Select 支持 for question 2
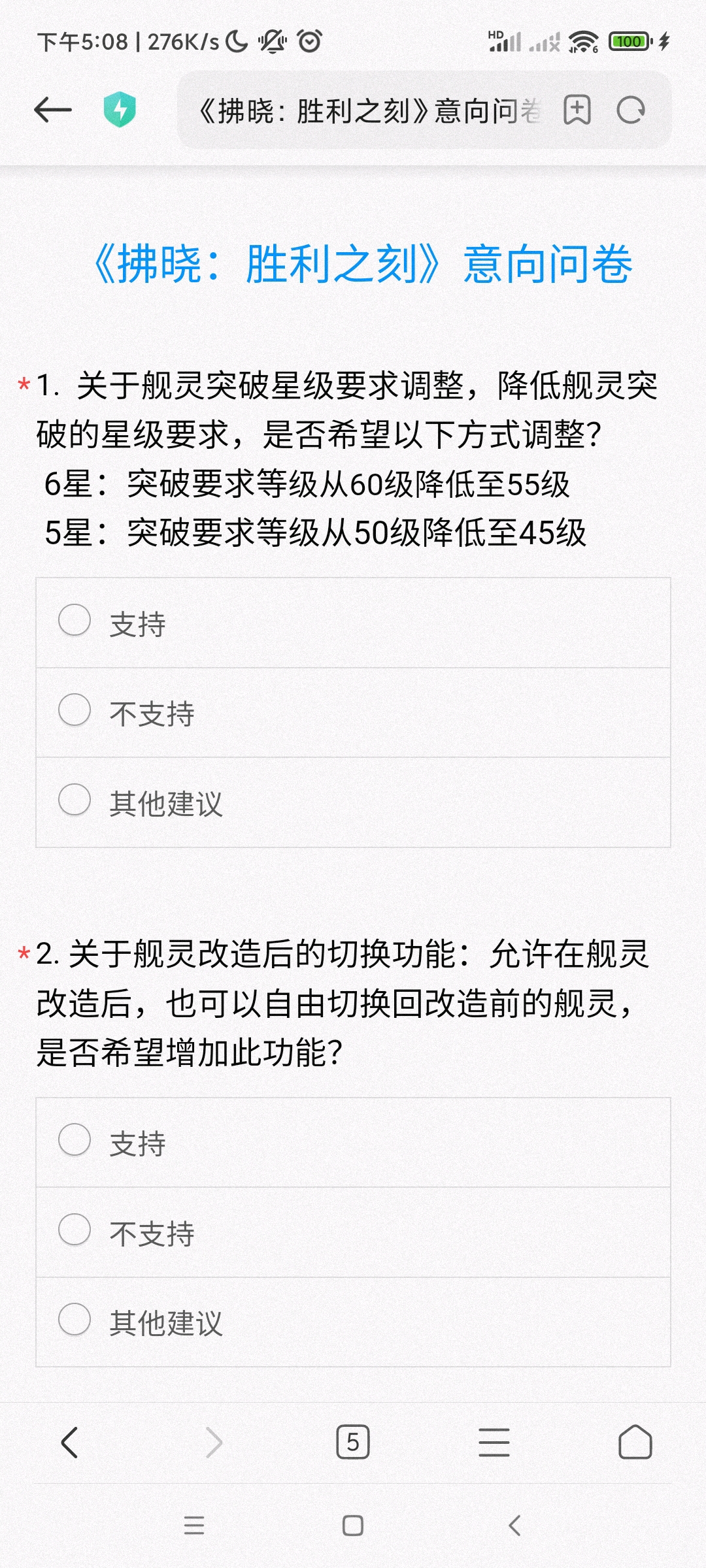706x1568 pixels. point(353,1143)
